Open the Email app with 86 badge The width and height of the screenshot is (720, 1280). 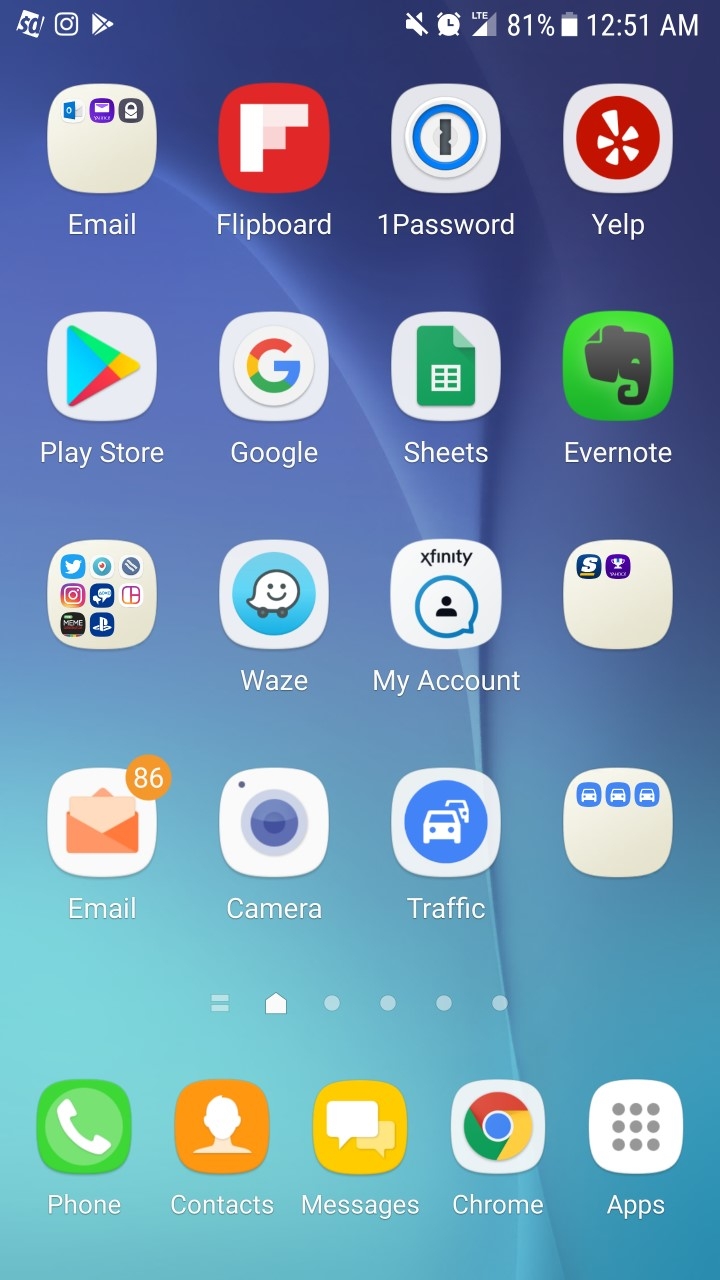tap(102, 822)
